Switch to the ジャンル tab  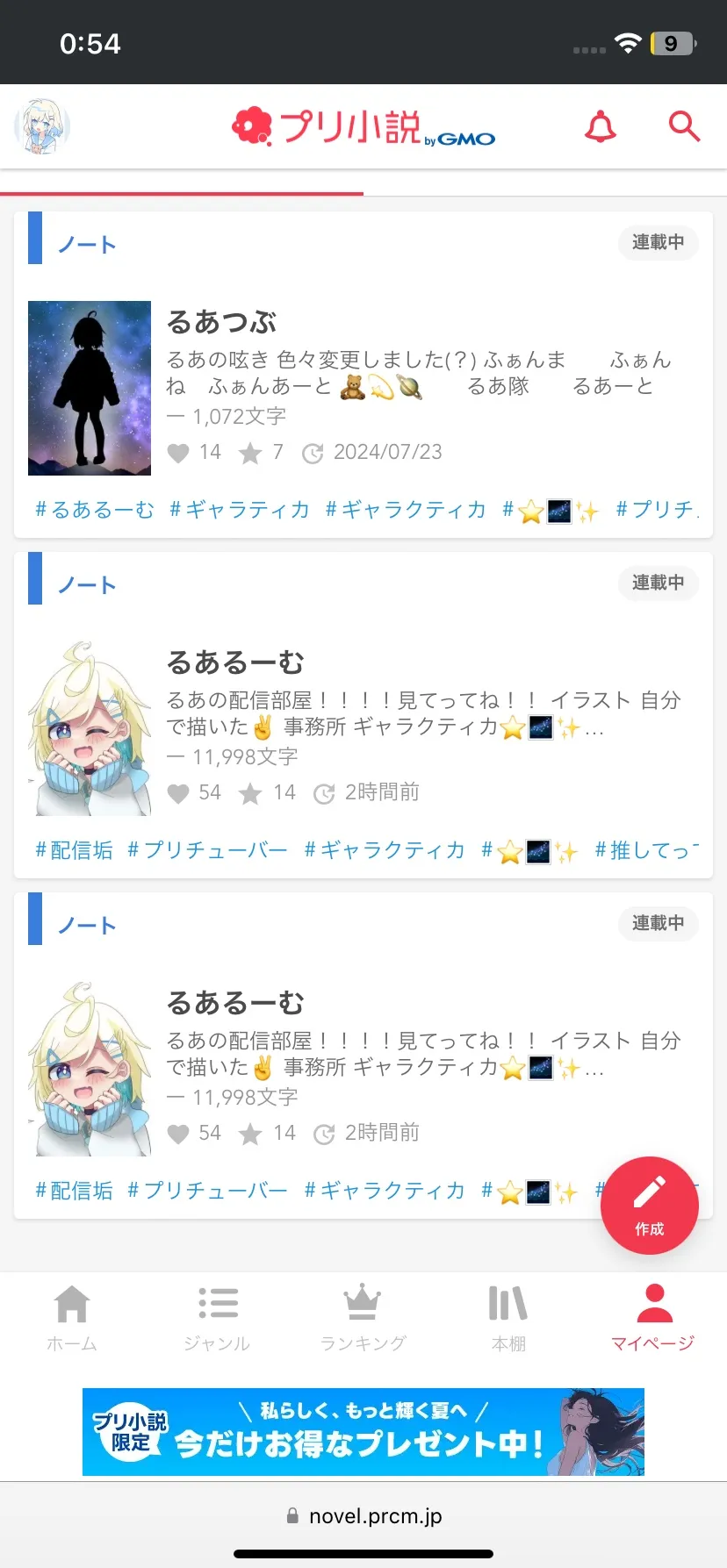tap(217, 1318)
